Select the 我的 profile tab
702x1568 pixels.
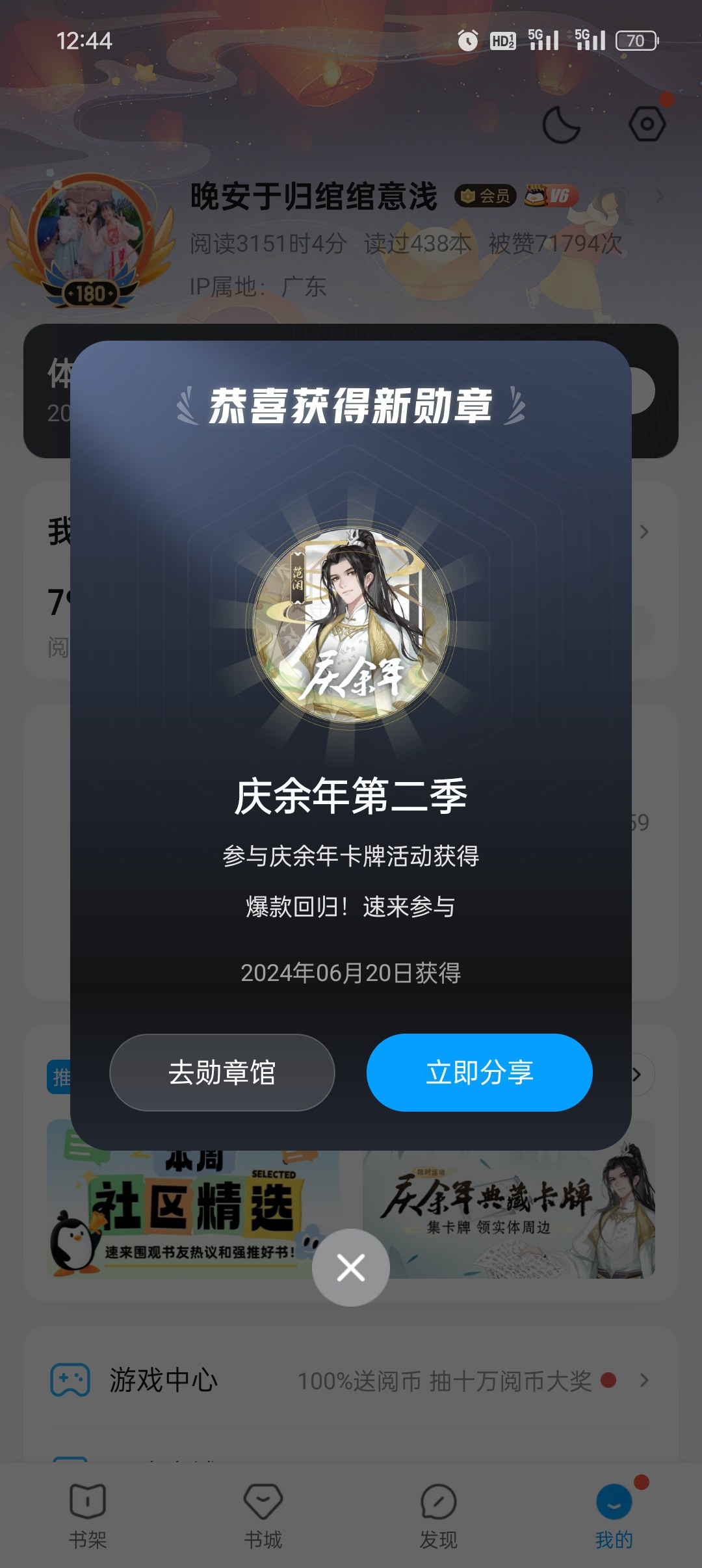point(614,1516)
